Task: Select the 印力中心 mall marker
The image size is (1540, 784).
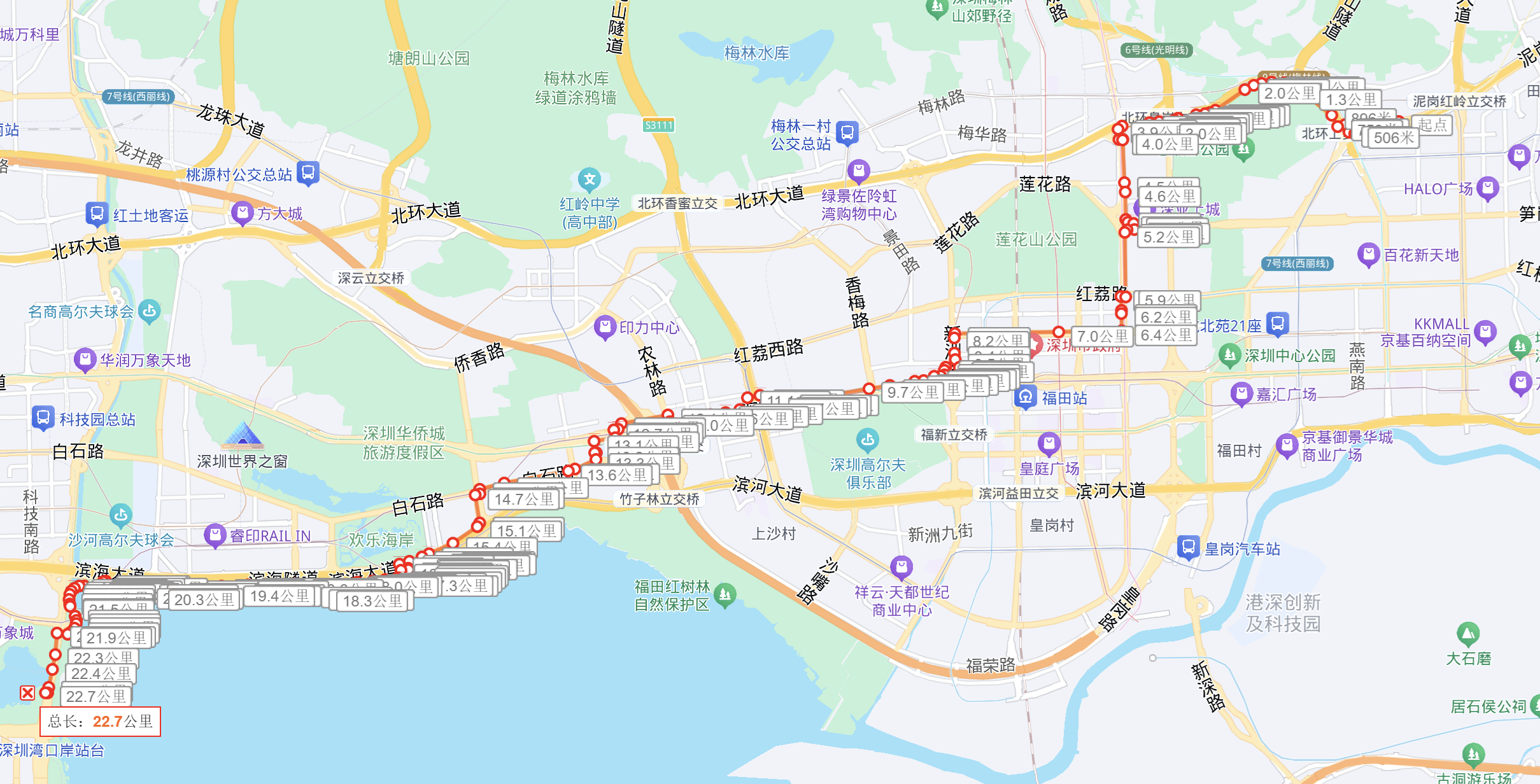Action: click(x=604, y=327)
